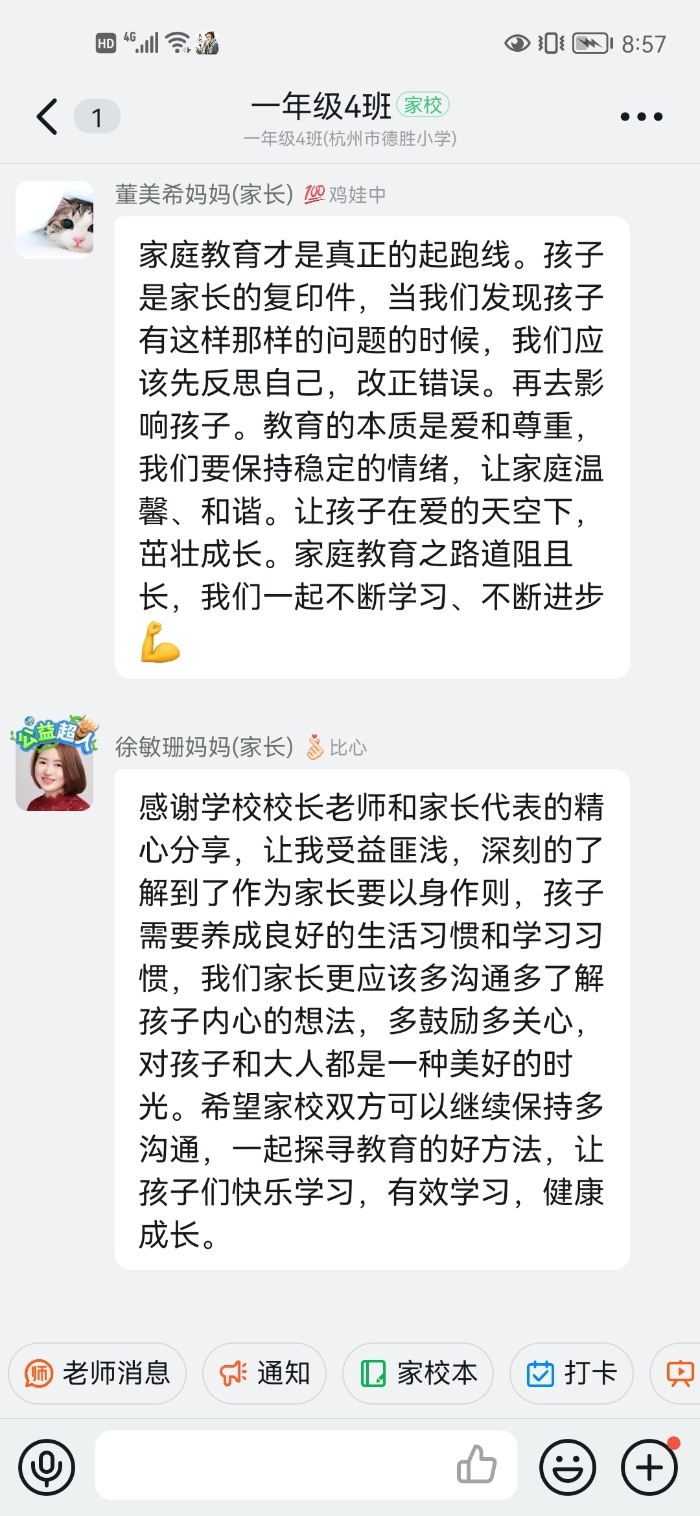Open the emoji picker

[568, 1467]
